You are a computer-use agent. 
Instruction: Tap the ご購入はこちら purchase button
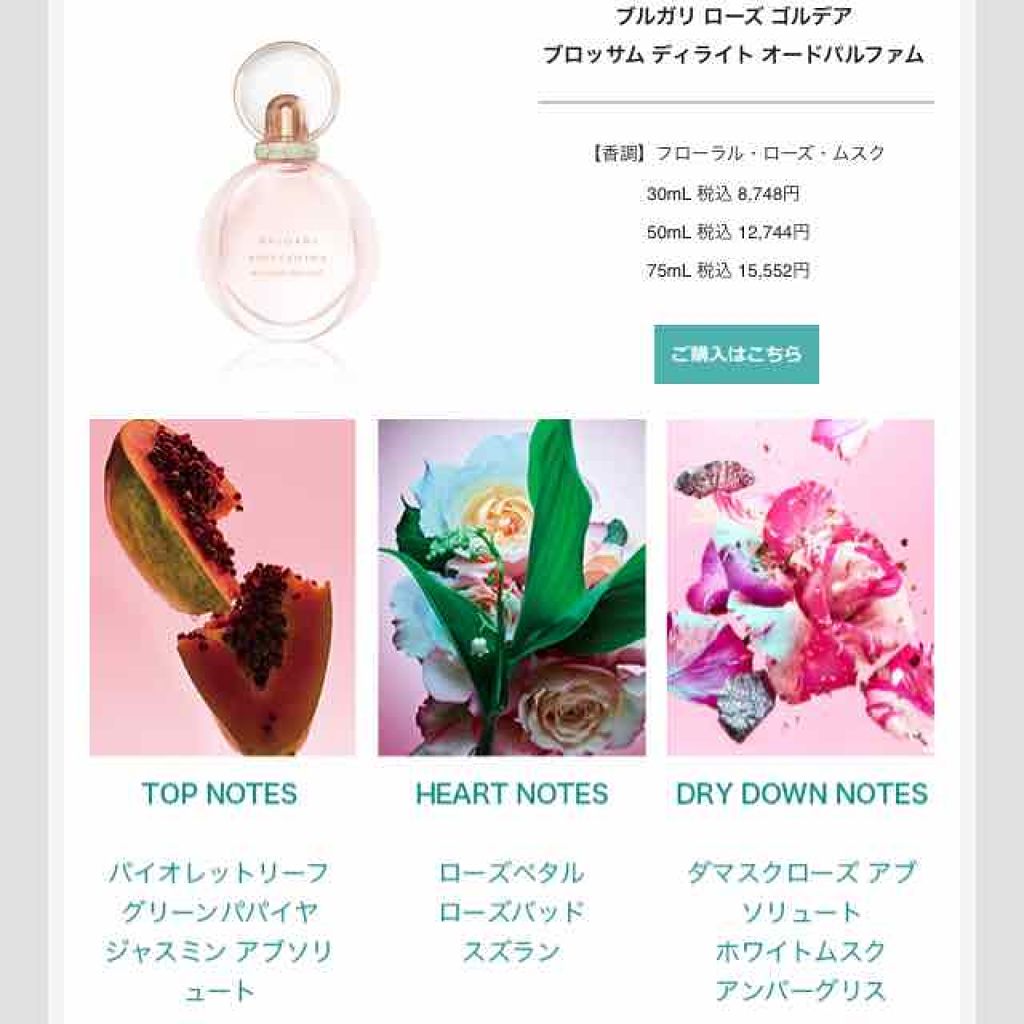[736, 354]
